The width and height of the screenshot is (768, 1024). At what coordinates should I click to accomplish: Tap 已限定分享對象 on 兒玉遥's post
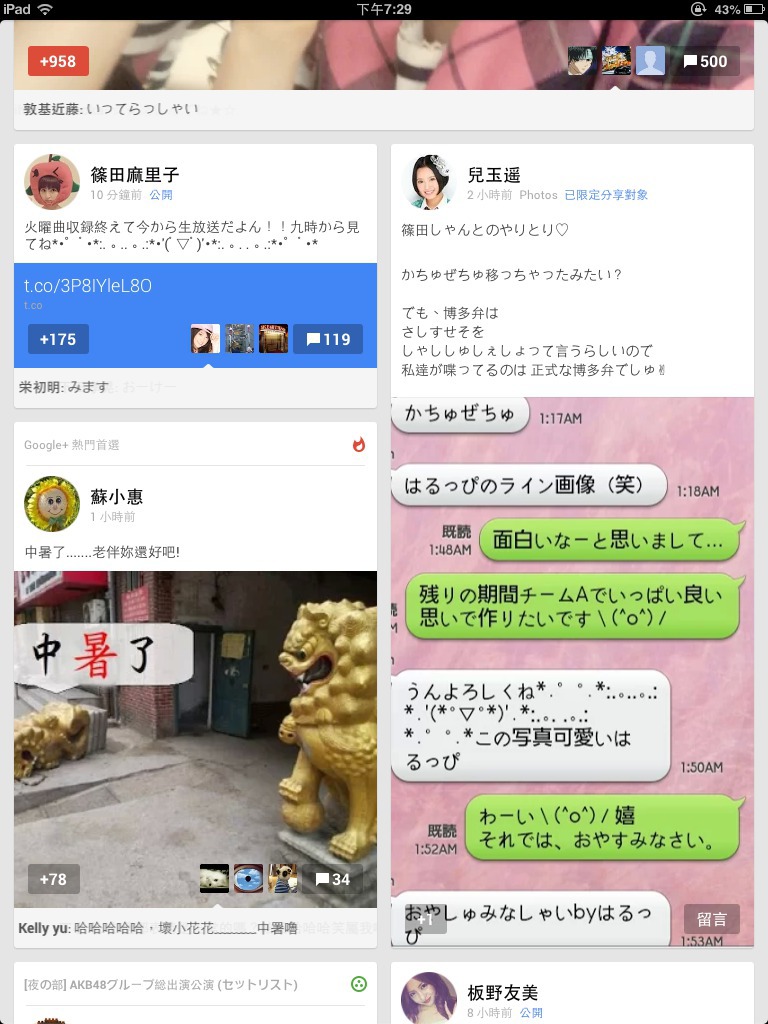click(x=606, y=195)
